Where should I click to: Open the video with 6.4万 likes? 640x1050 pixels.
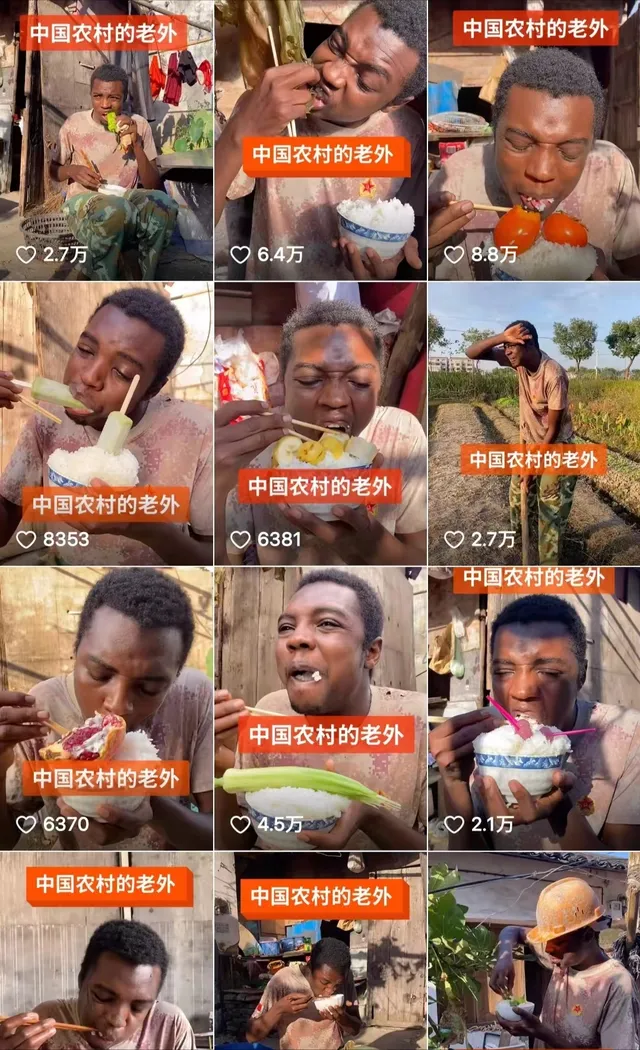click(320, 140)
